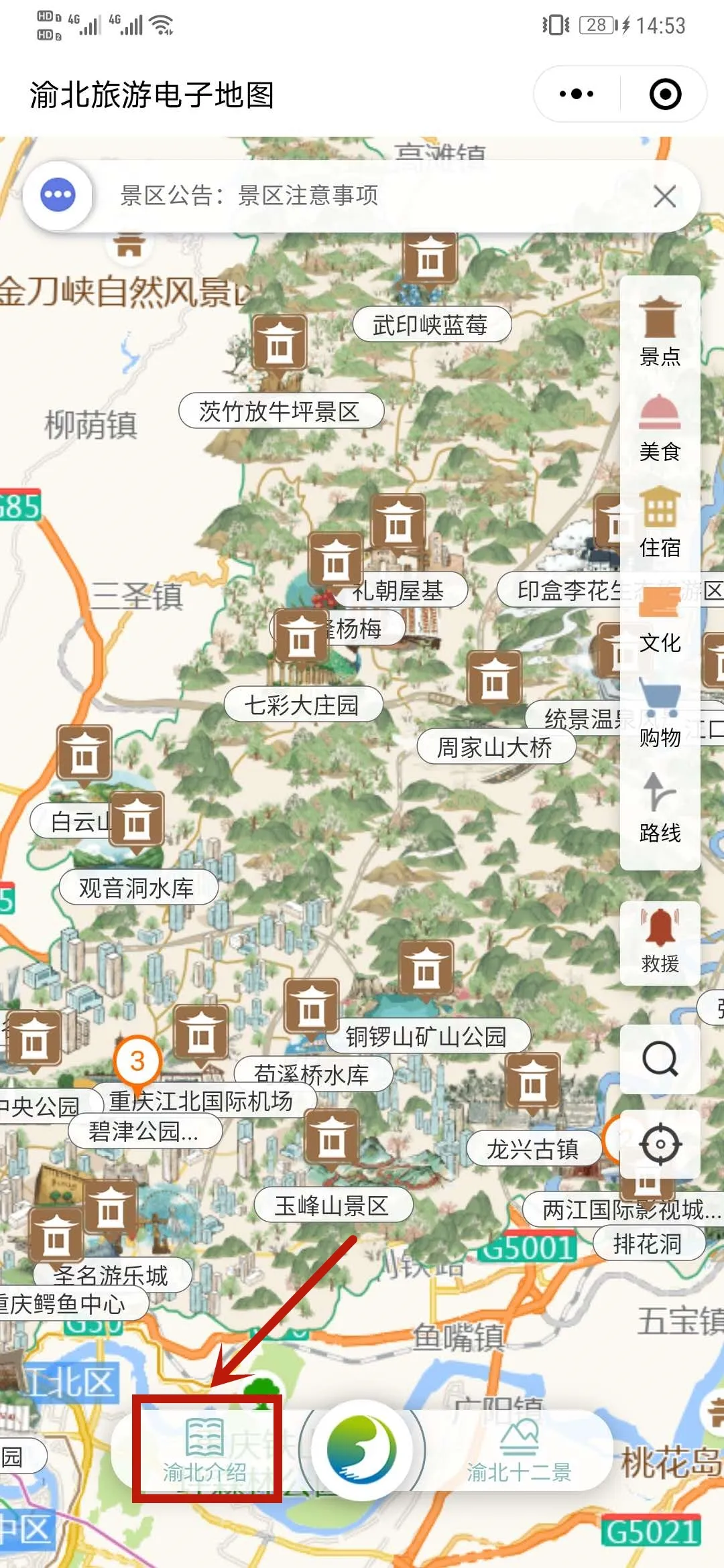The height and width of the screenshot is (1568, 724).
Task: Dismiss the 景区公告 banner
Action: [x=664, y=196]
